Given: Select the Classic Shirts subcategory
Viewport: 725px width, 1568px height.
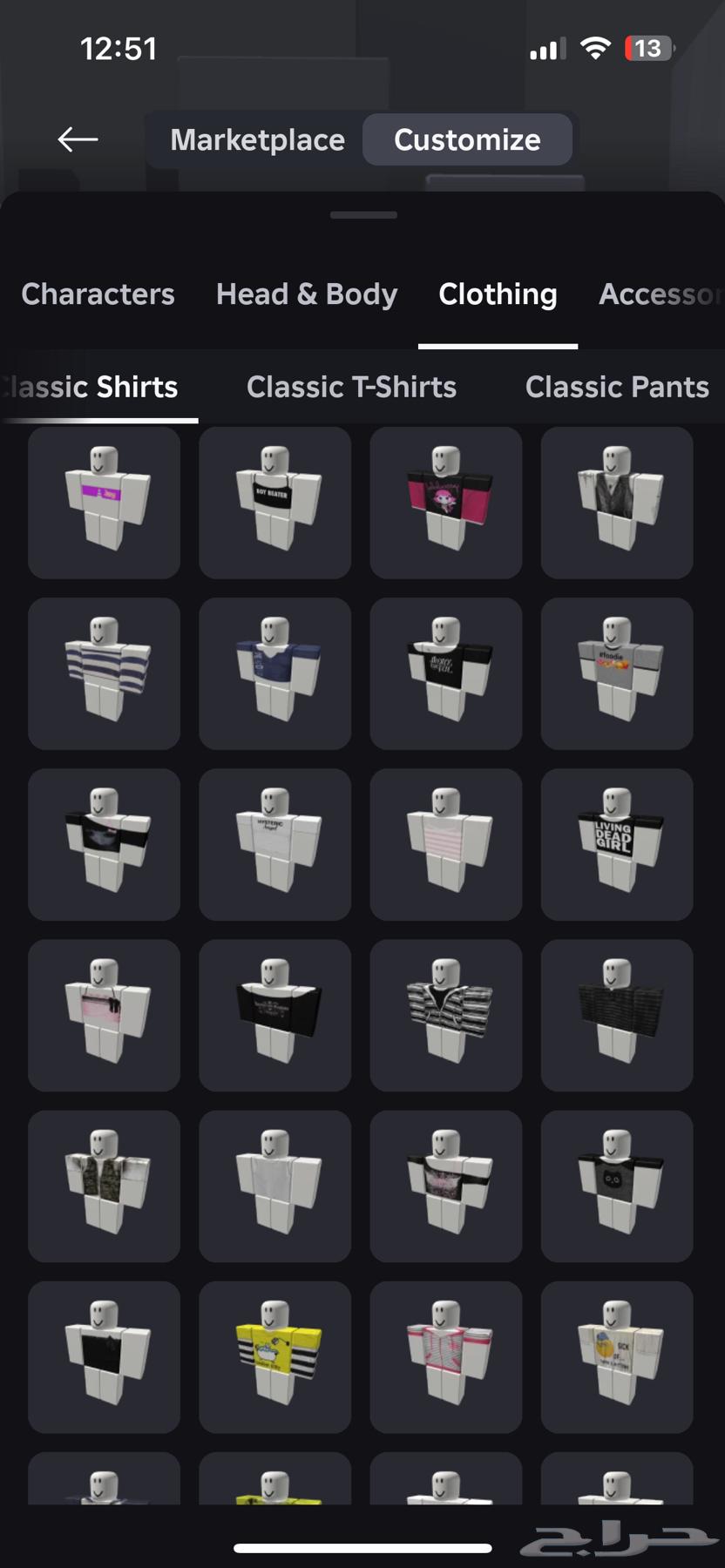Looking at the screenshot, I should tap(96, 387).
